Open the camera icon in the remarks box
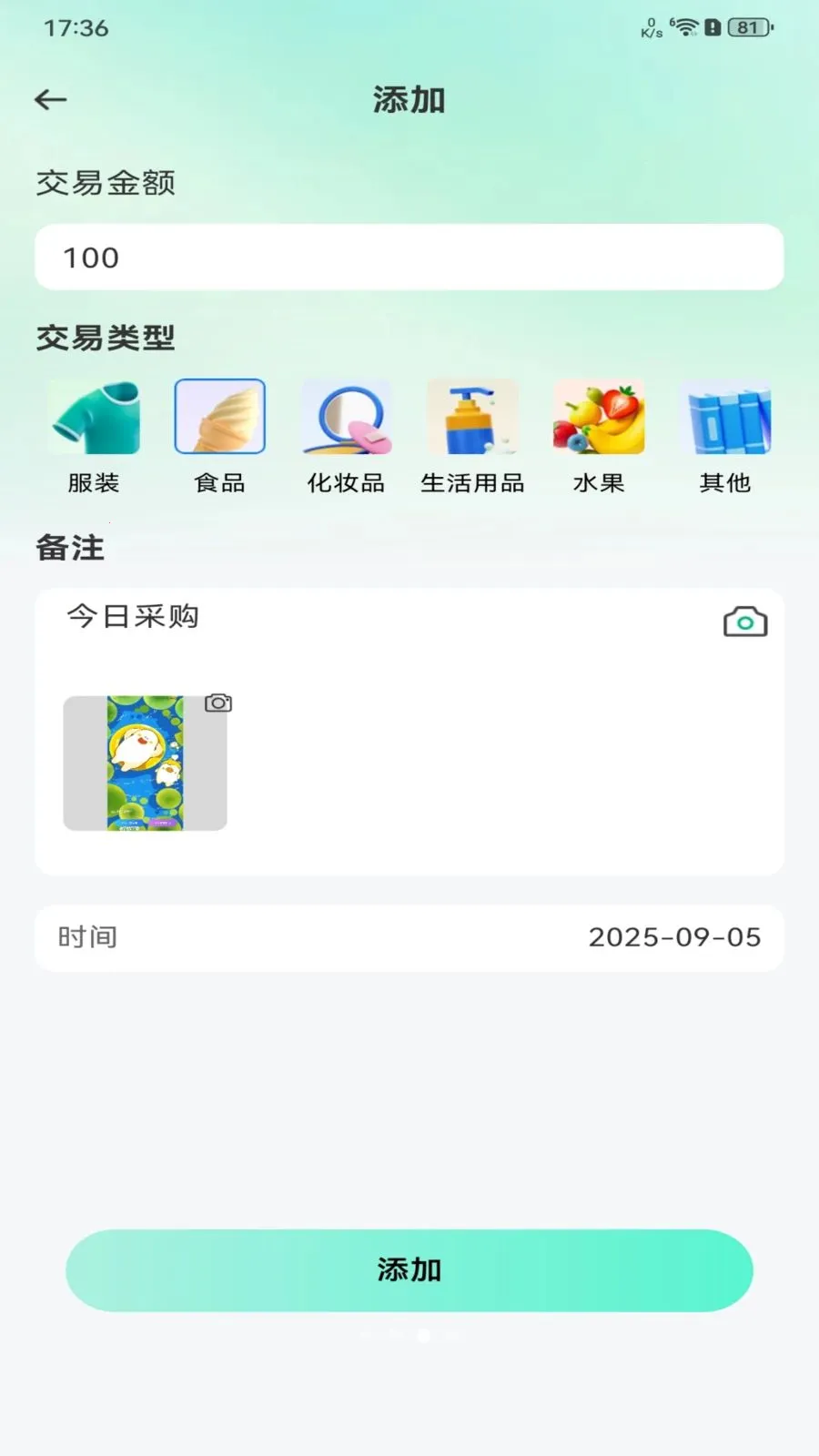The width and height of the screenshot is (819, 1456). 745,621
